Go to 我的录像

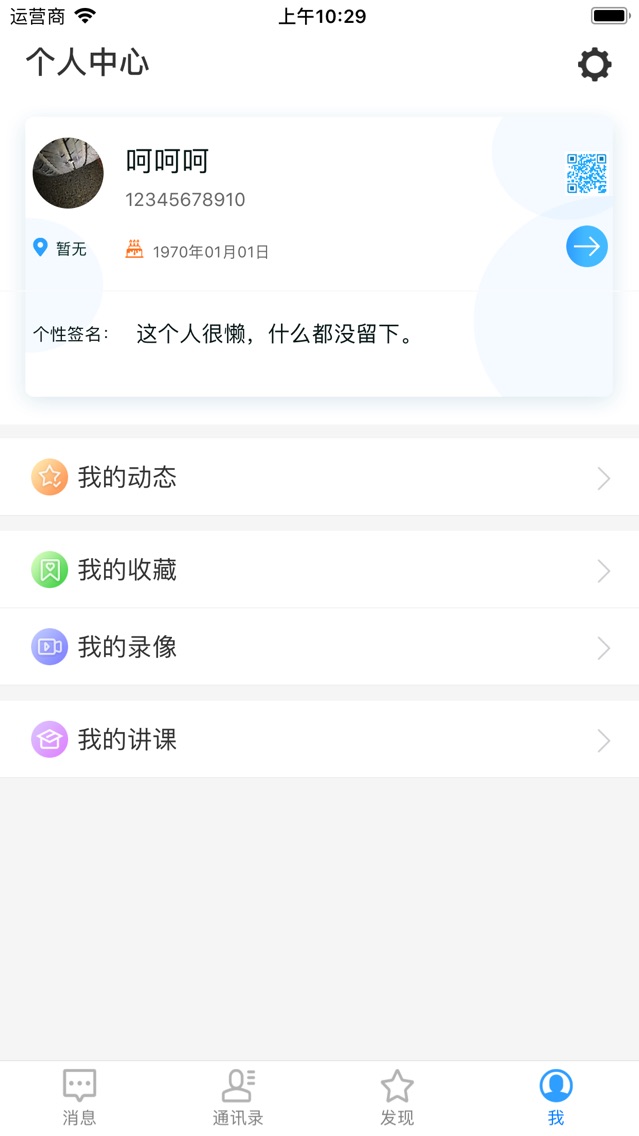point(319,647)
